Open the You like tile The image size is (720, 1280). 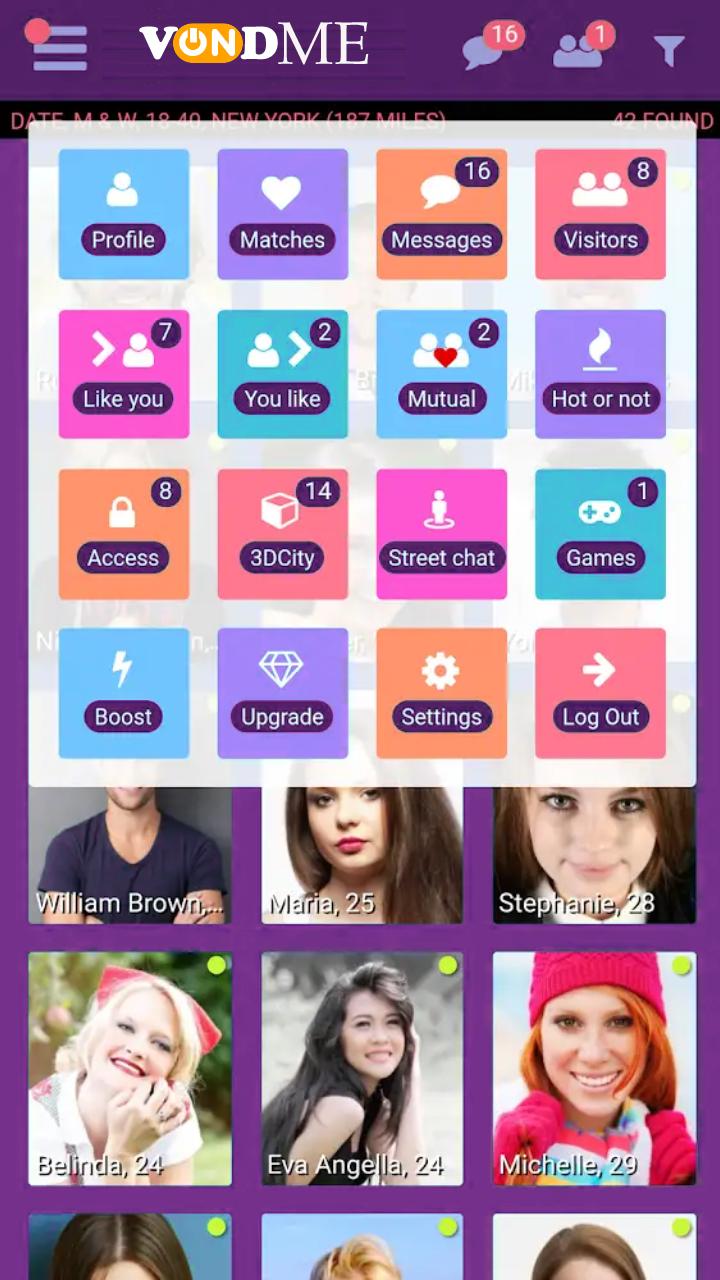[282, 374]
